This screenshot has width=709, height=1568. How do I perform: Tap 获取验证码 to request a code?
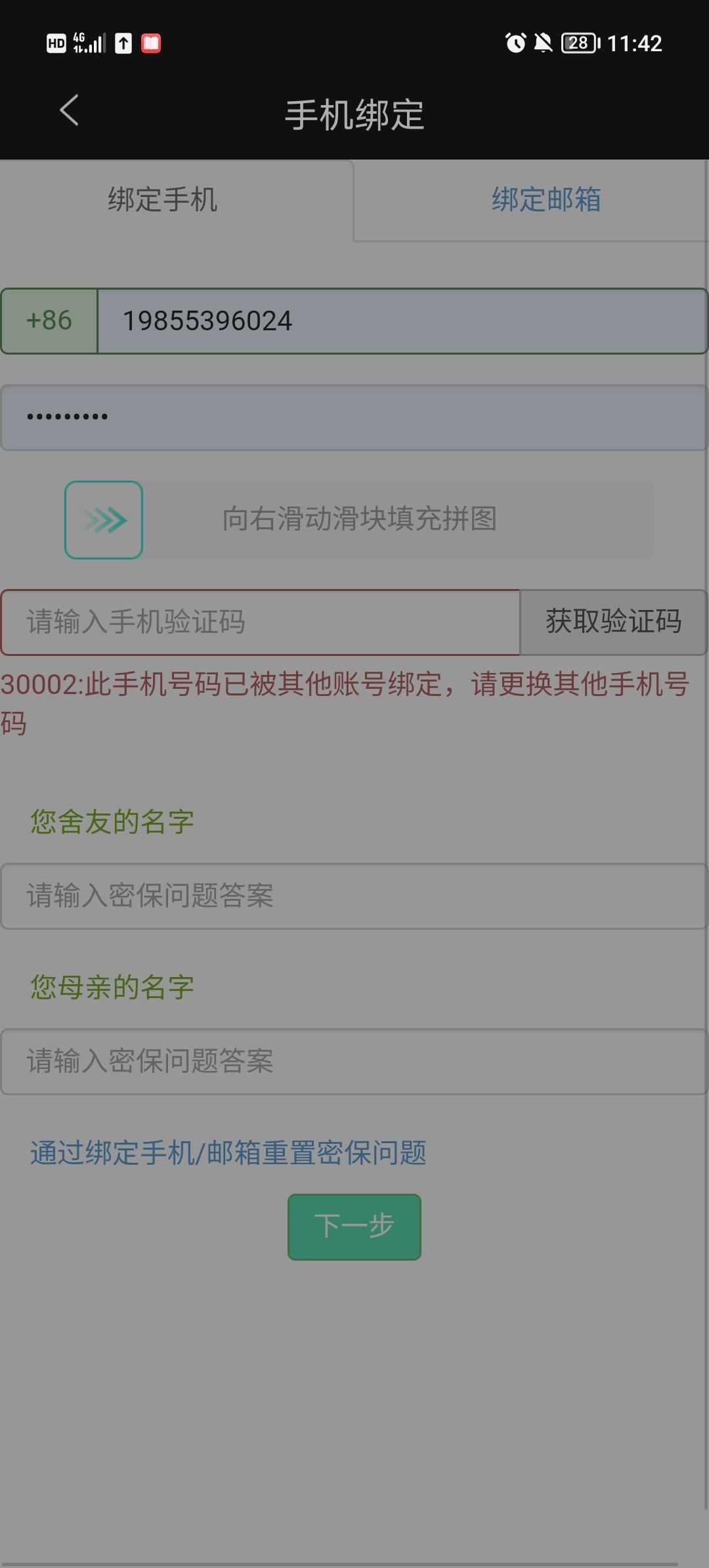pos(613,622)
